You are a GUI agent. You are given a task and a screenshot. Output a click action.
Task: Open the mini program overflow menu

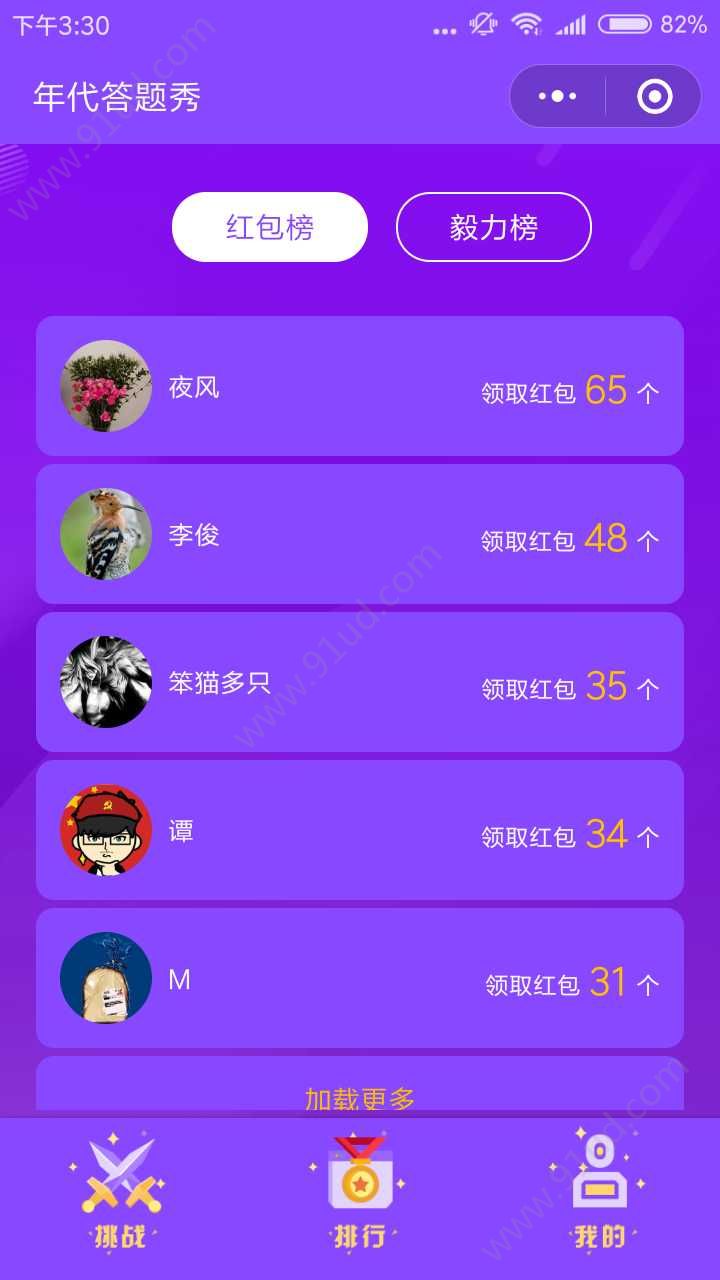(x=558, y=97)
